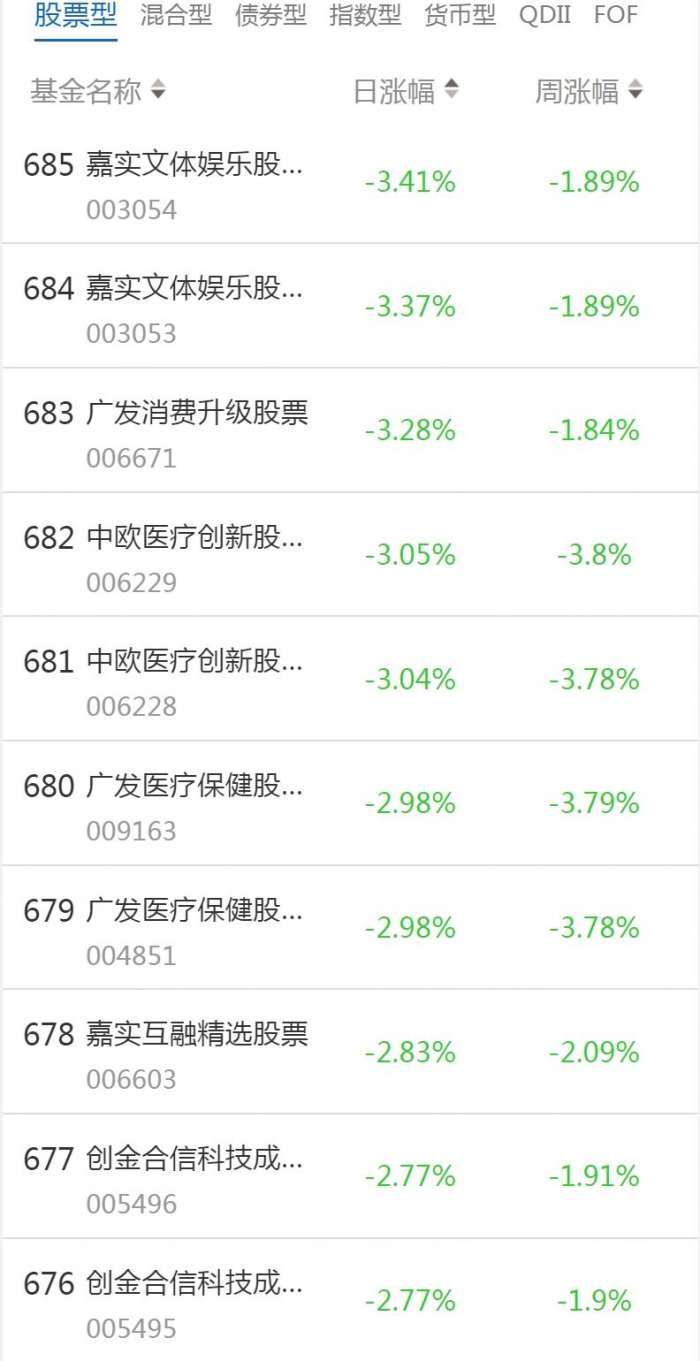The image size is (700, 1361).
Task: Open fund 003054 嘉实文体娱乐股
Action: point(195,184)
